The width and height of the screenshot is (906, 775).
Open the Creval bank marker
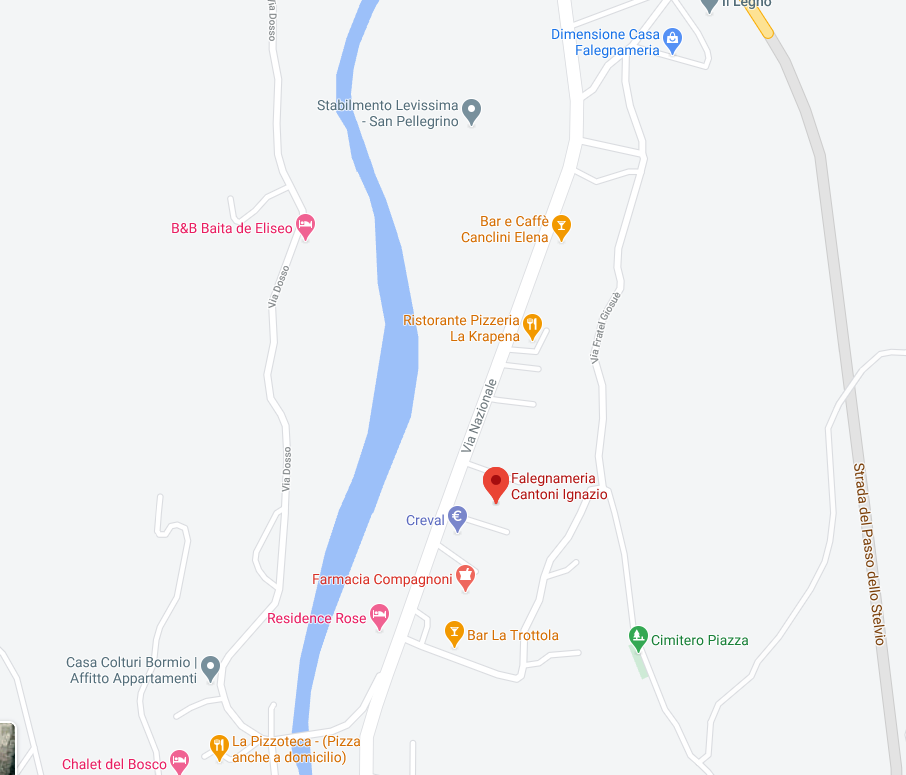(x=457, y=518)
